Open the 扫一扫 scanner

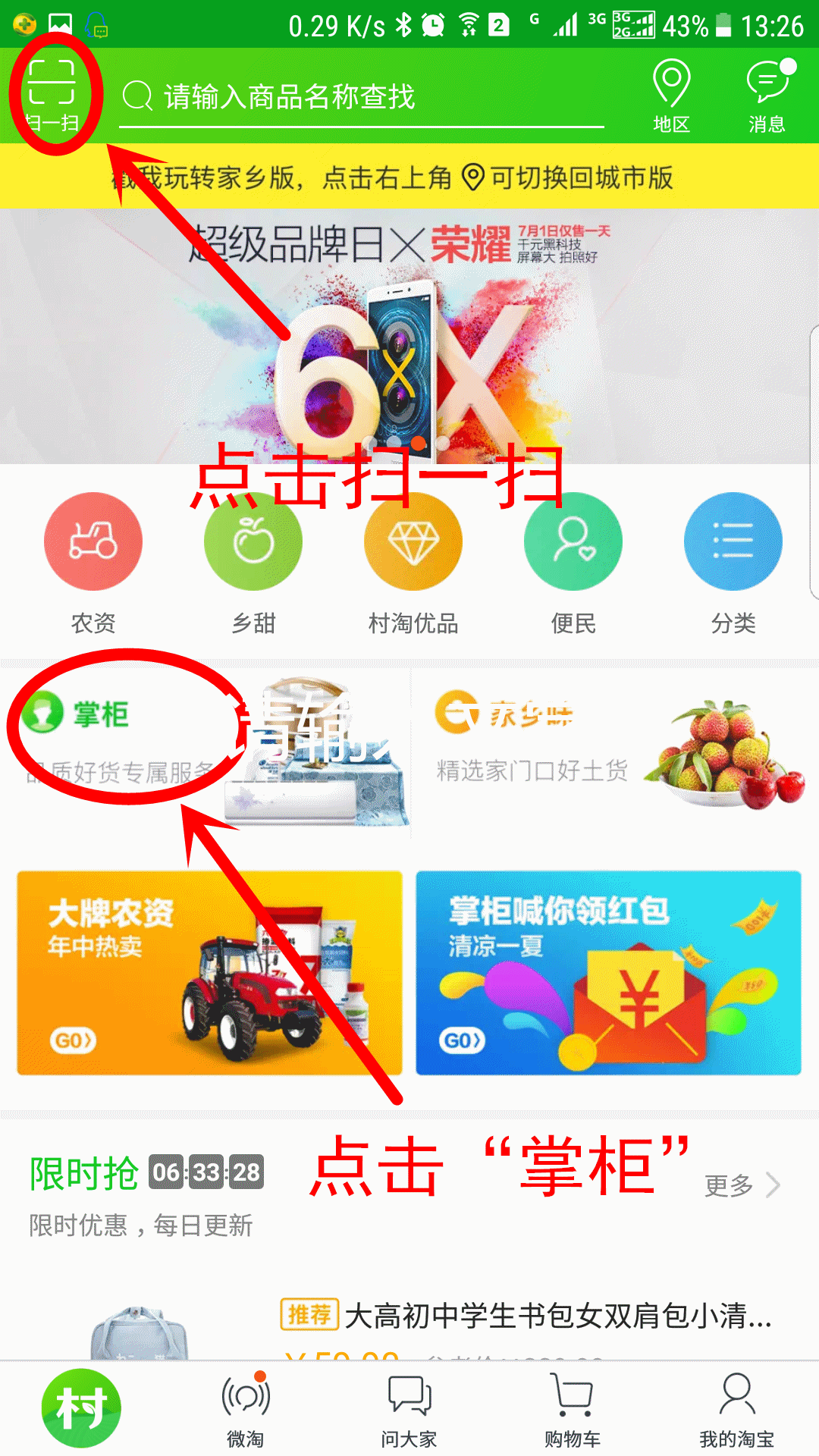52,95
